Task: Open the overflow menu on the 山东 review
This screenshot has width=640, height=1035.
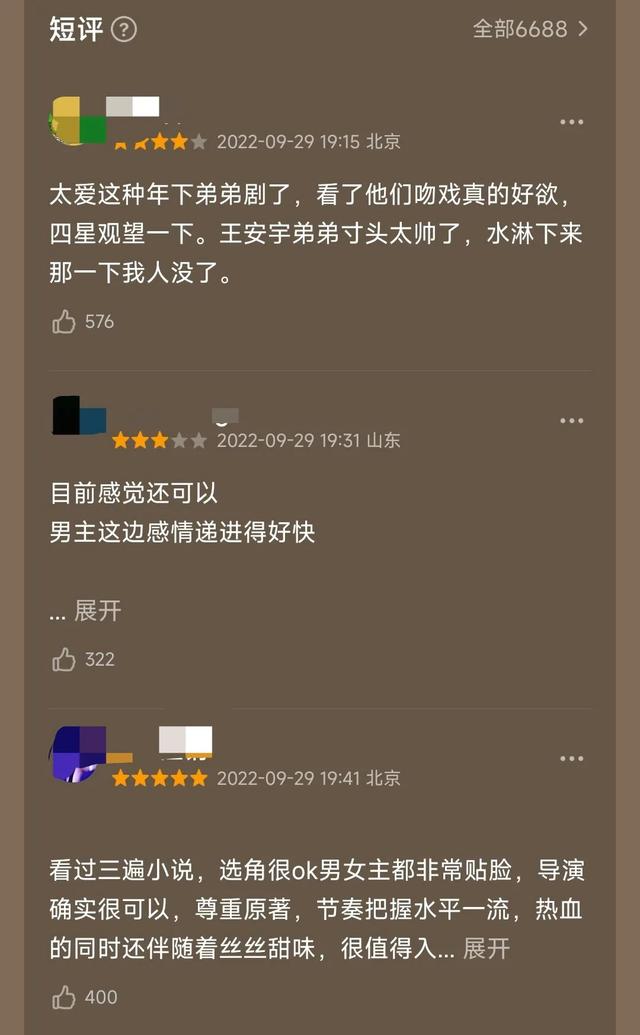Action: pyautogui.click(x=571, y=420)
